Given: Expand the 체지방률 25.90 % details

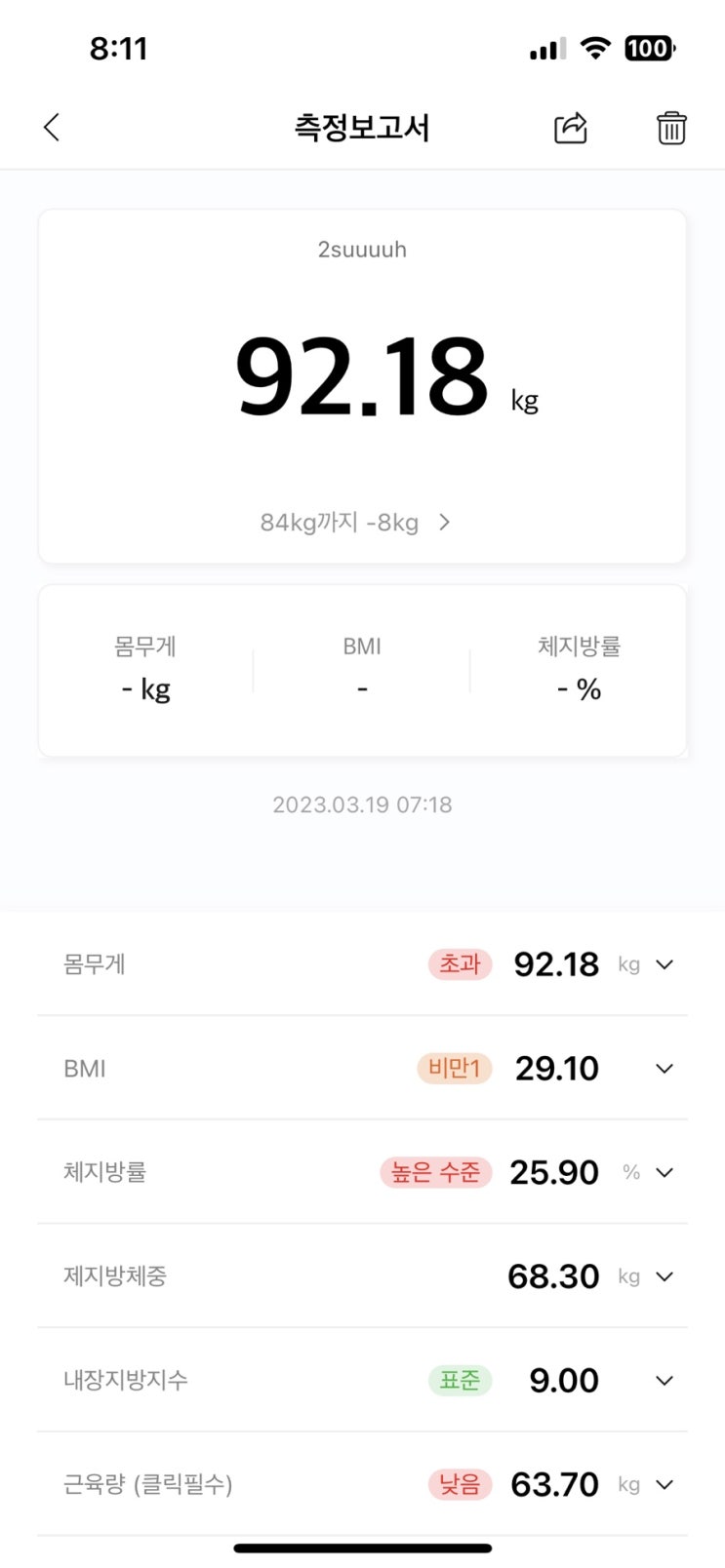Looking at the screenshot, I should (665, 1172).
